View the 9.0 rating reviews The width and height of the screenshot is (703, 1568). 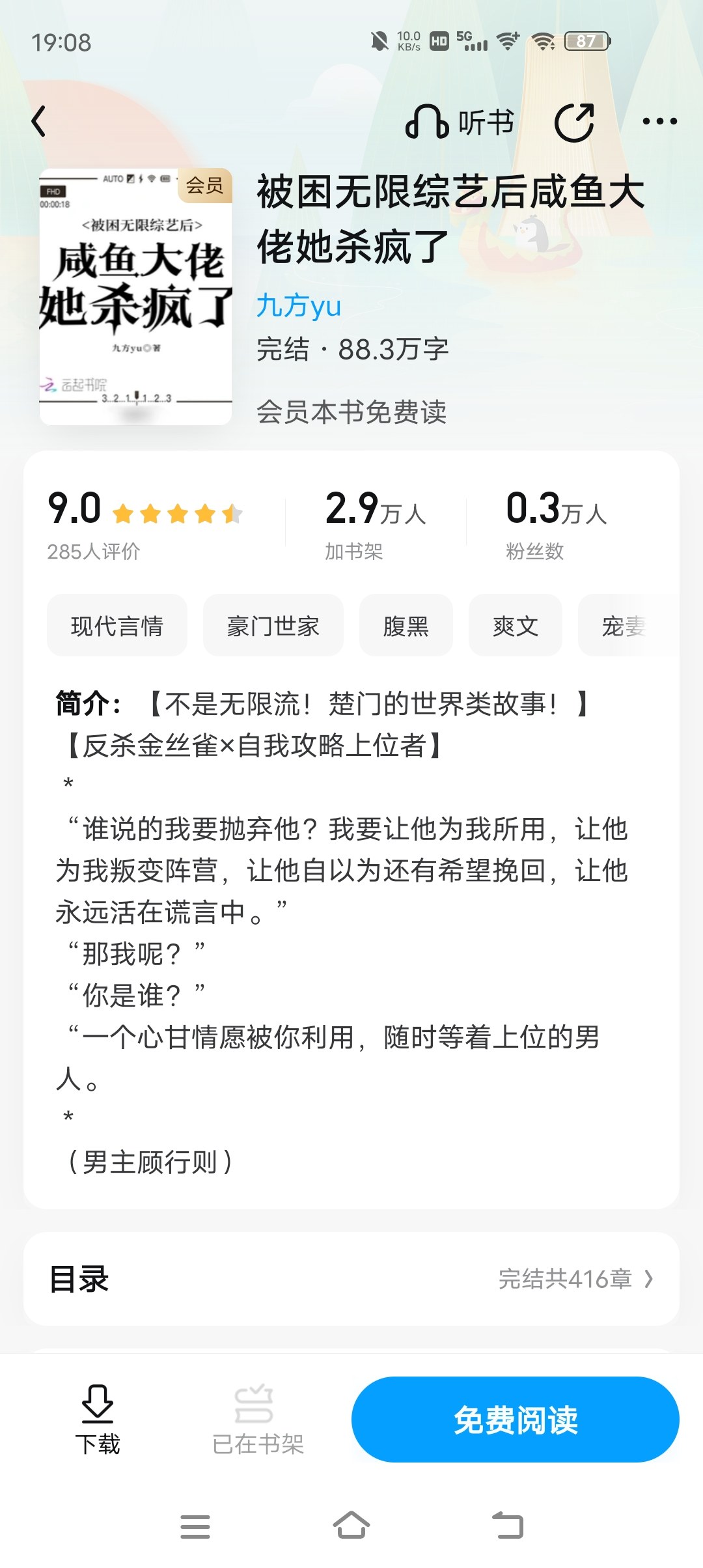point(145,524)
